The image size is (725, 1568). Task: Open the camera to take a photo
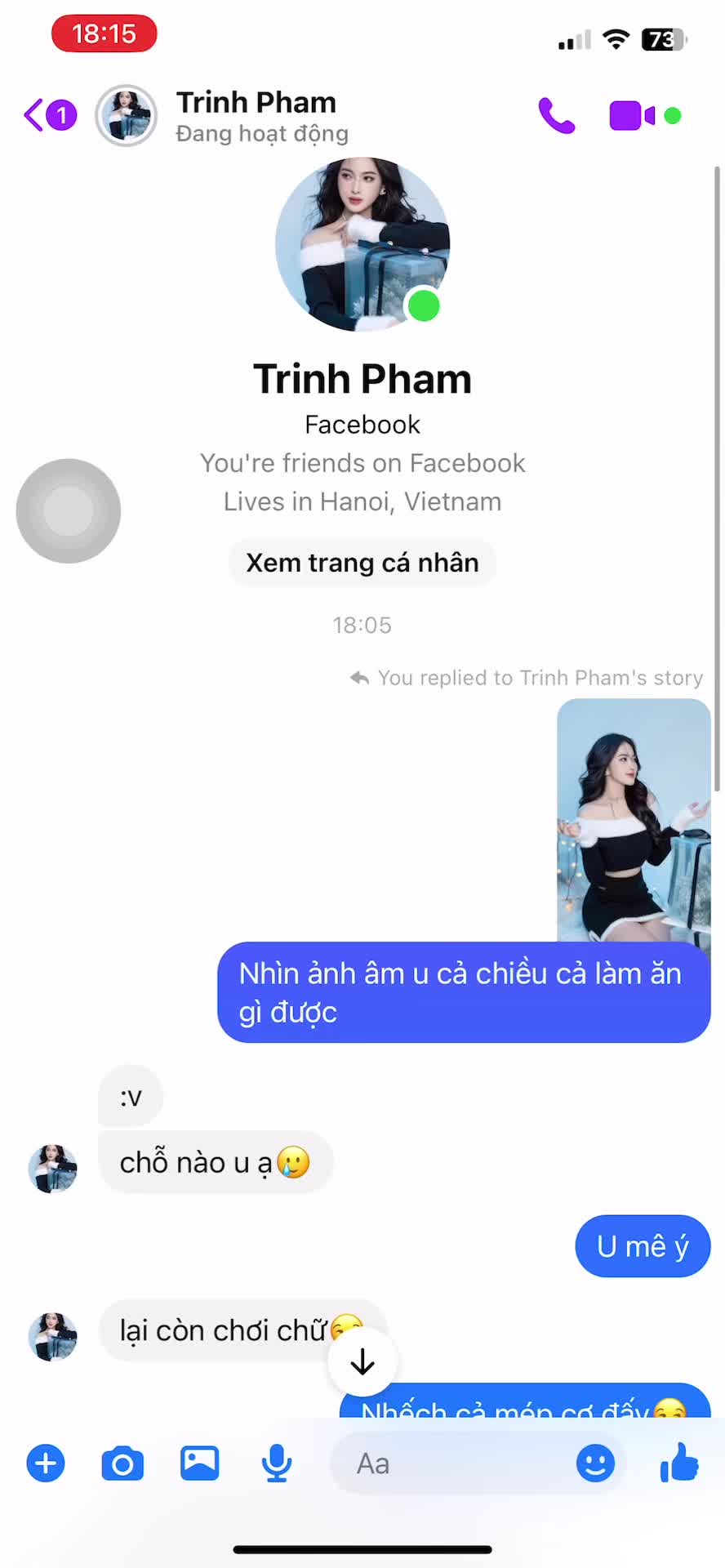tap(122, 1463)
